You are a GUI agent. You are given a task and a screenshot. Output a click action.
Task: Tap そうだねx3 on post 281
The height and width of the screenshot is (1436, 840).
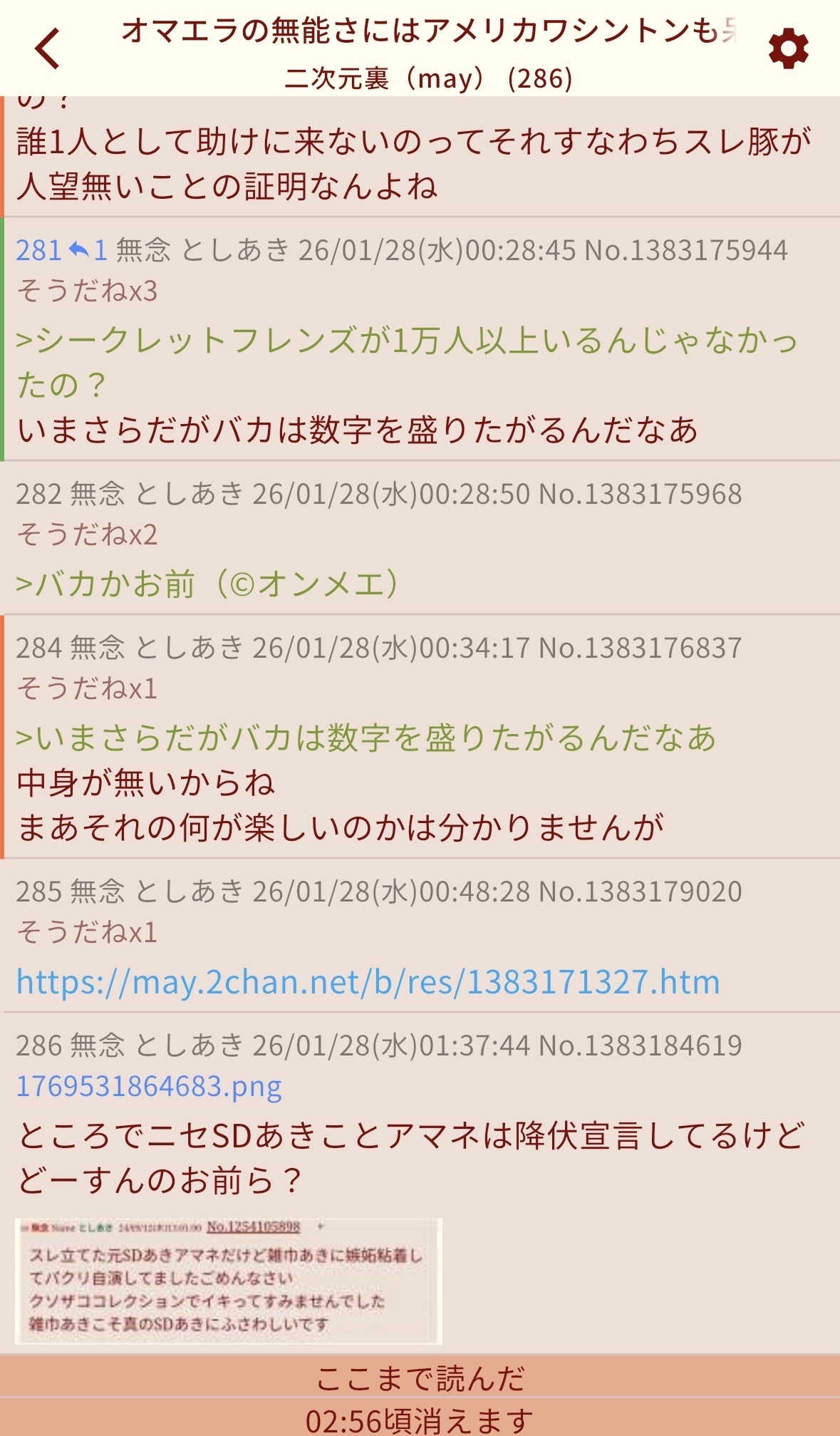(x=87, y=291)
